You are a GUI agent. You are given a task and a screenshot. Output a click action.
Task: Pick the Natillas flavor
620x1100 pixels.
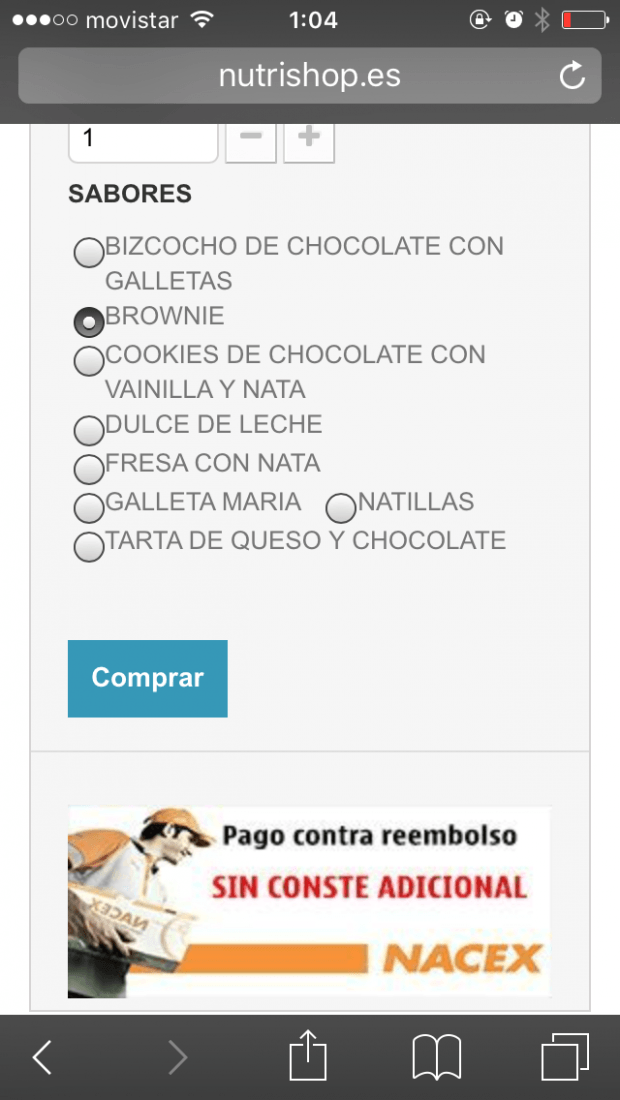coord(342,509)
